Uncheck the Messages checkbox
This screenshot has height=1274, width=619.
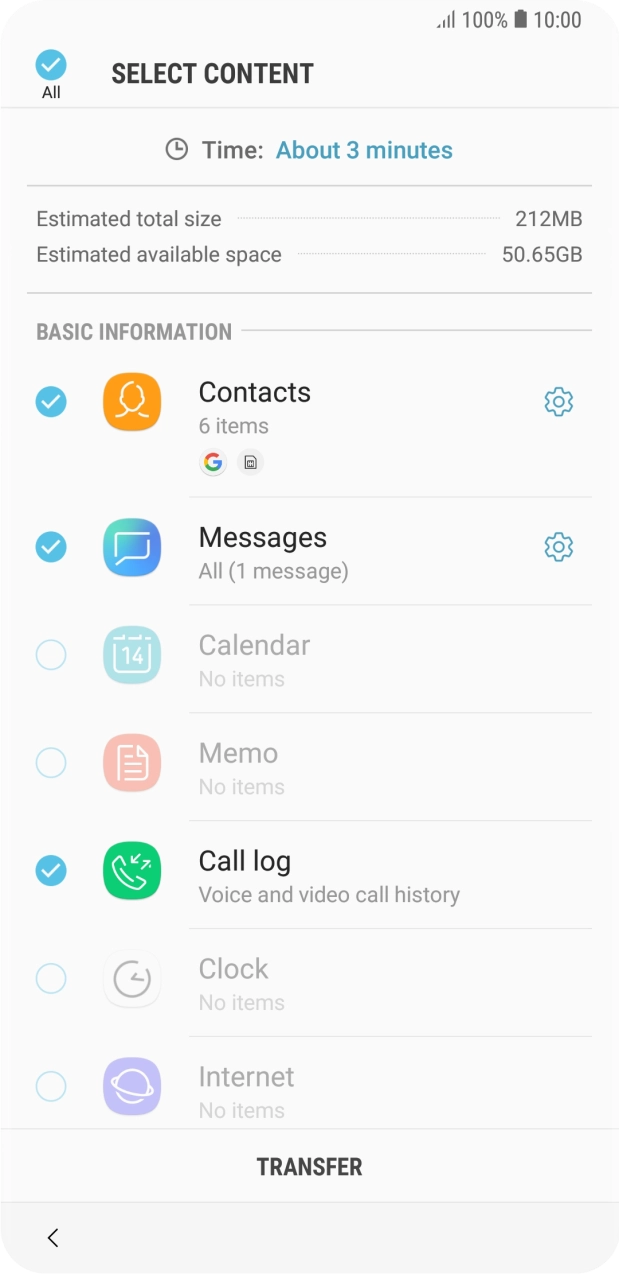[x=51, y=547]
